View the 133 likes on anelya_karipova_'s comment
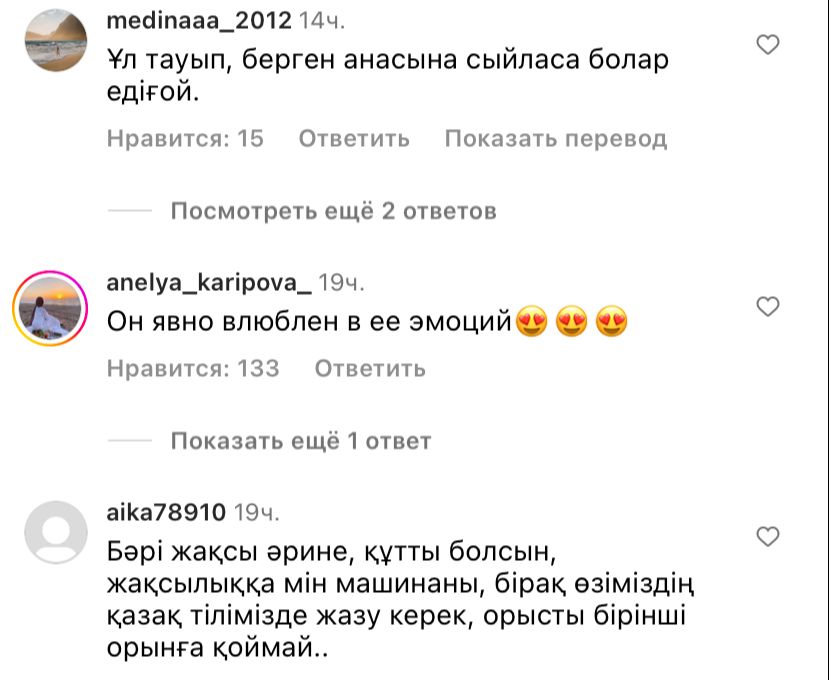 [x=193, y=369]
